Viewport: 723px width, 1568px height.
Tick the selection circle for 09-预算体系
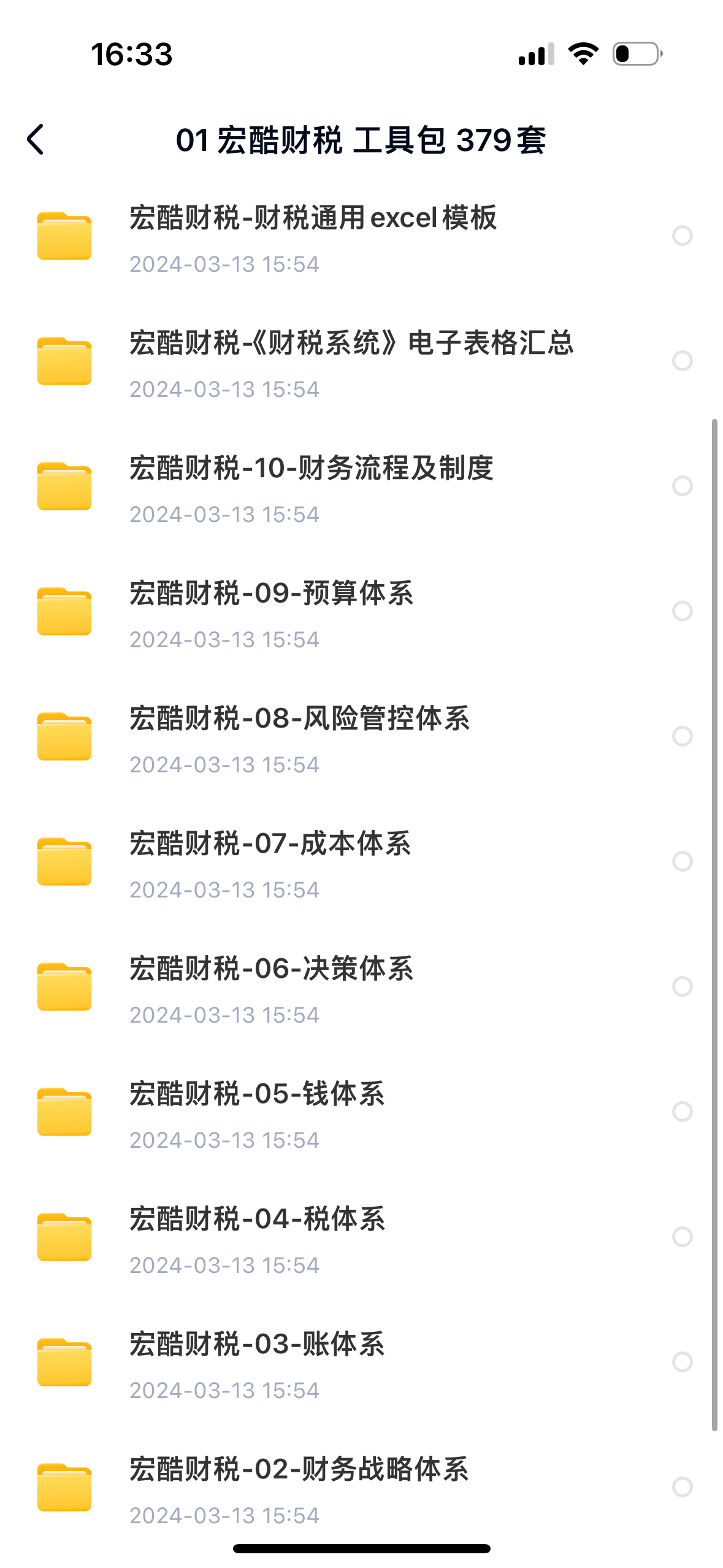tap(682, 611)
